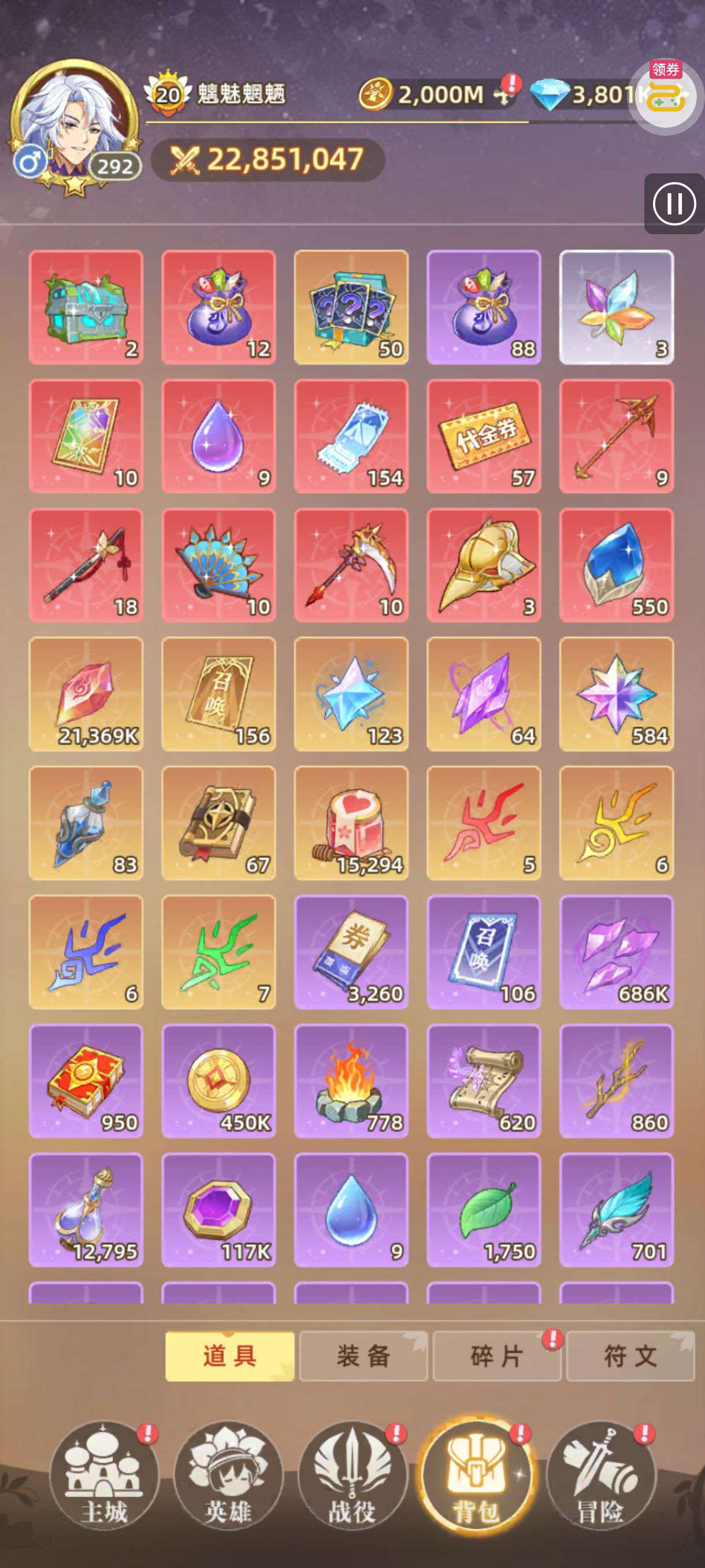The image size is (705, 1568).
Task: Select the campfire item with 778
Action: [351, 1081]
